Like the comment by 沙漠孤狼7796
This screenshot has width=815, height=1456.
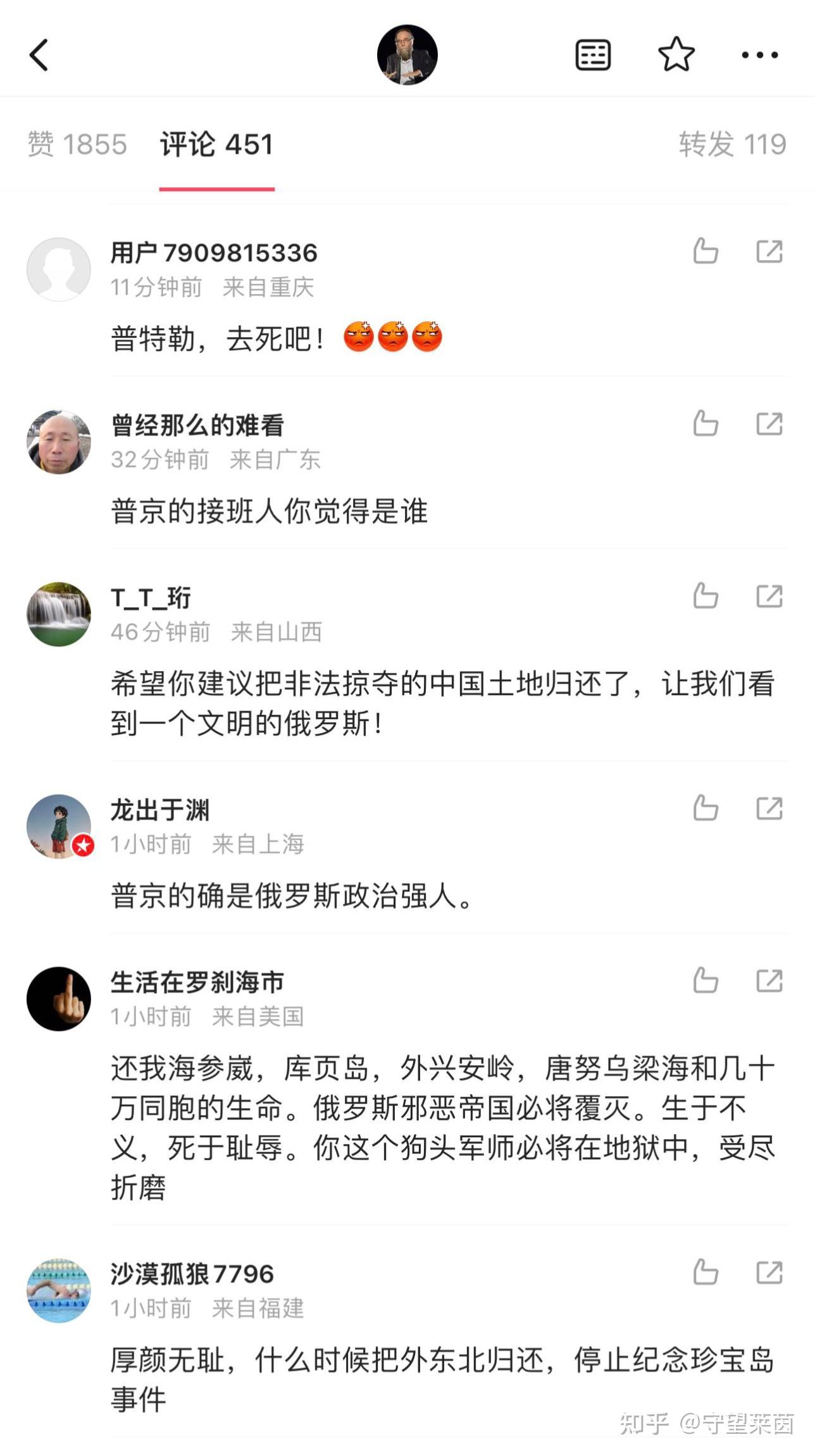705,1272
